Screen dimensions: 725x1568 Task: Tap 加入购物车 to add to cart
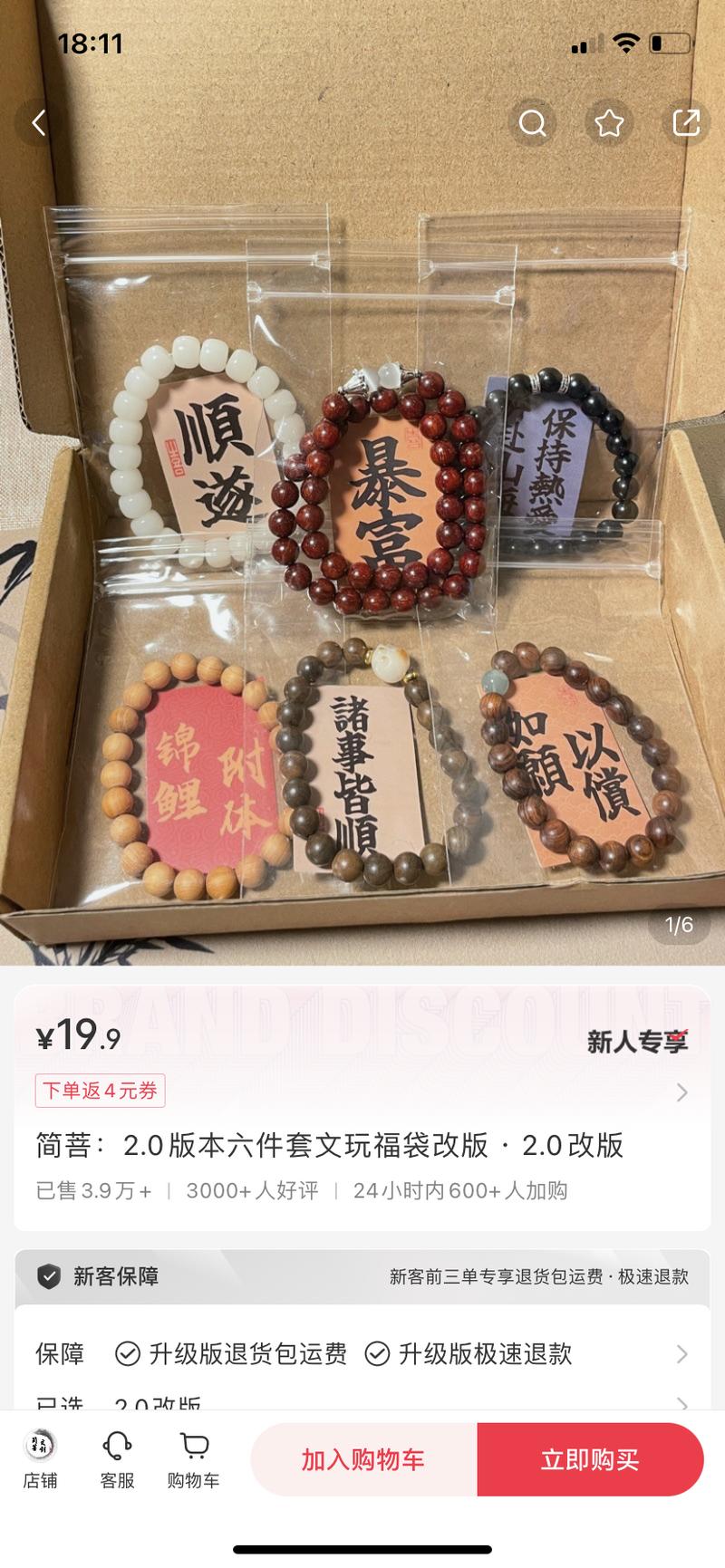pos(363,1459)
